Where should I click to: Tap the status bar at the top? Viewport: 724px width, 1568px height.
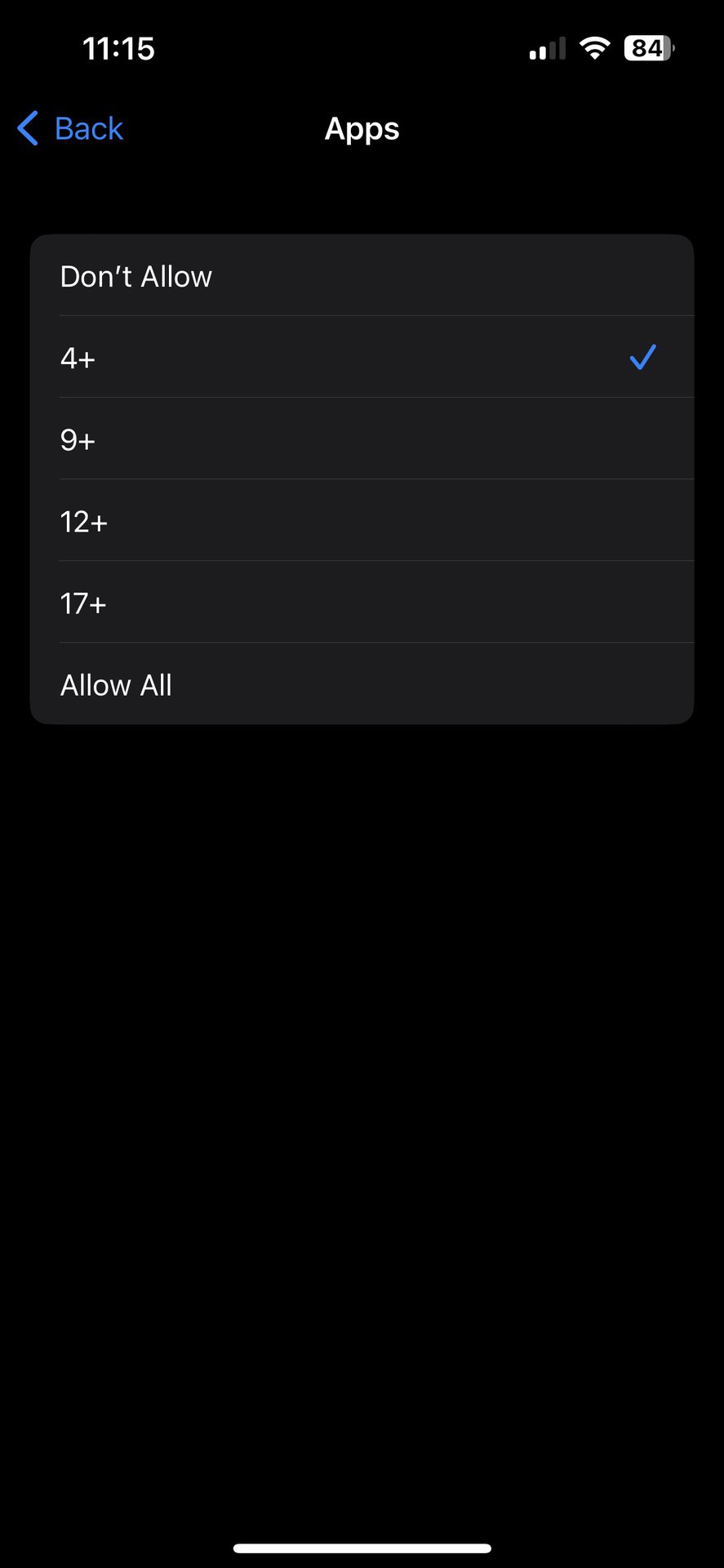click(362, 48)
